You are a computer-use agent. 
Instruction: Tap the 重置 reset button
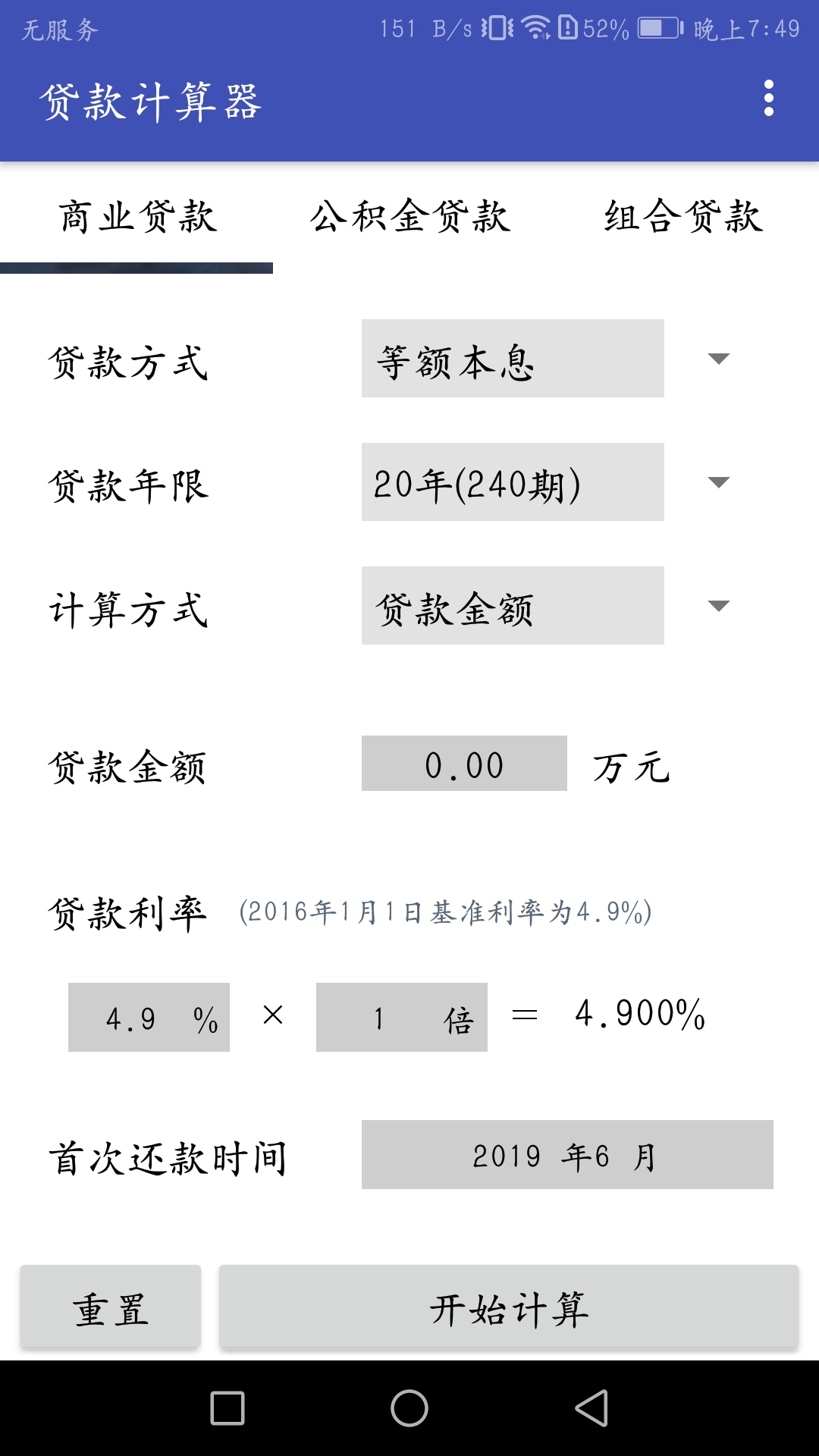click(111, 1307)
